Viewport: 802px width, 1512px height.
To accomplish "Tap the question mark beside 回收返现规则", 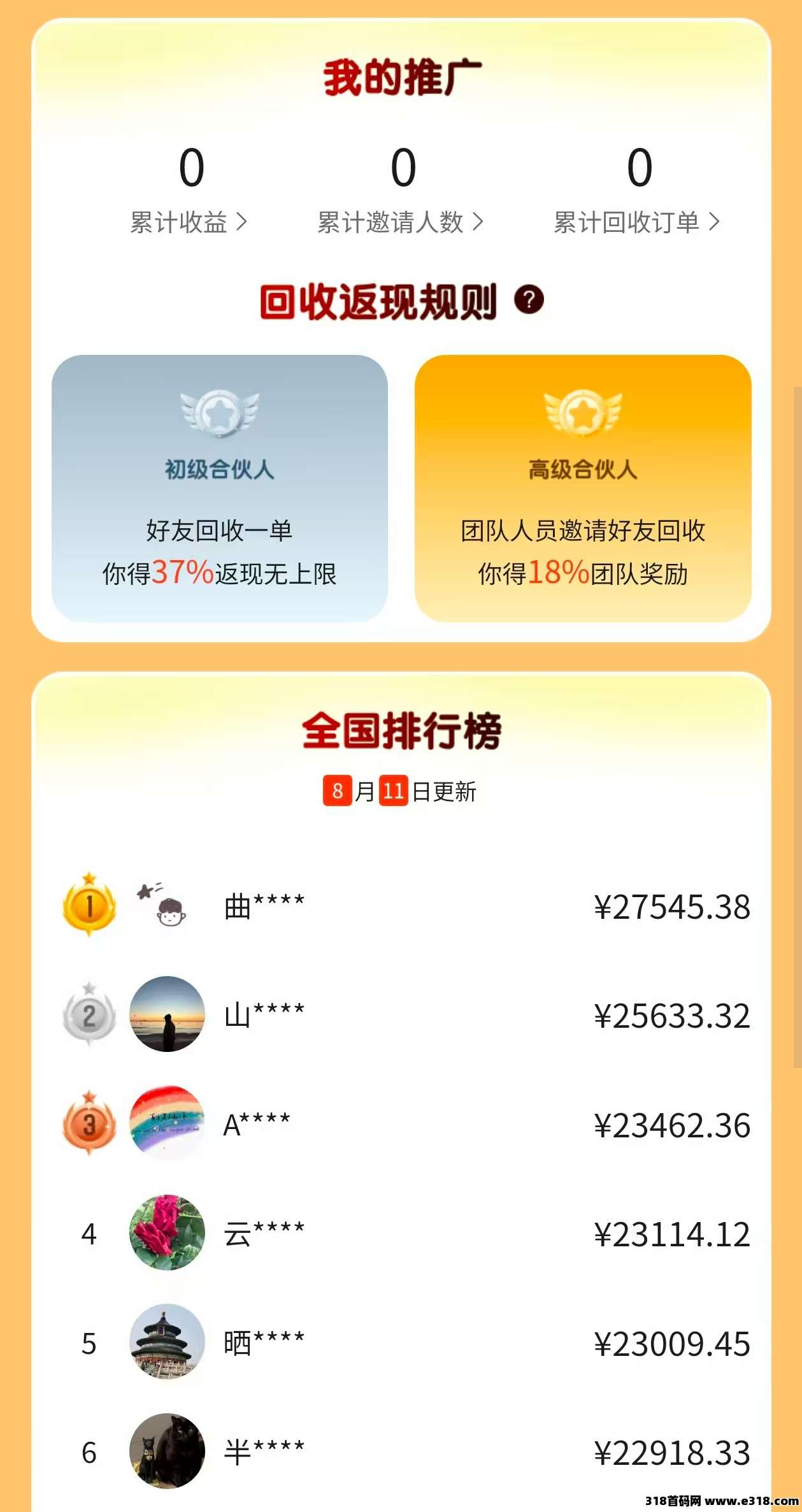I will pyautogui.click(x=529, y=300).
